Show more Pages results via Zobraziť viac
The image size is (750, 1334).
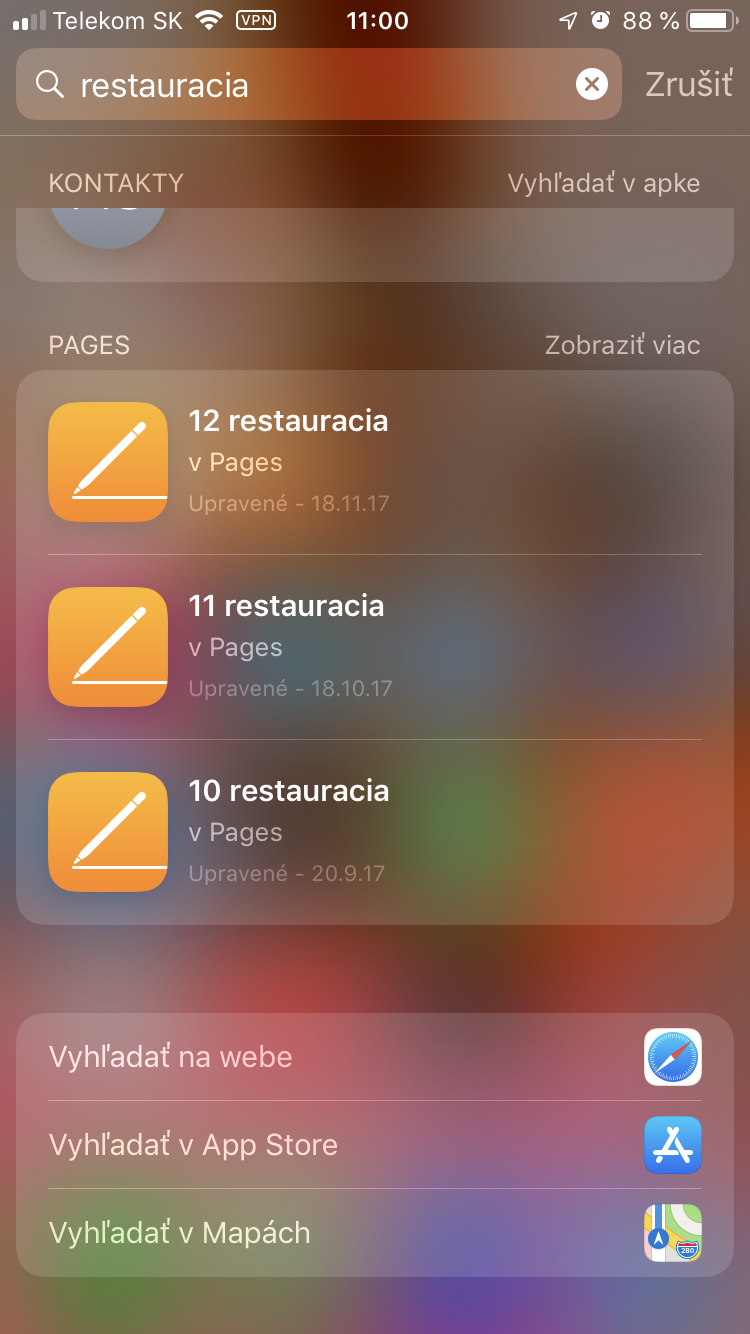(622, 345)
